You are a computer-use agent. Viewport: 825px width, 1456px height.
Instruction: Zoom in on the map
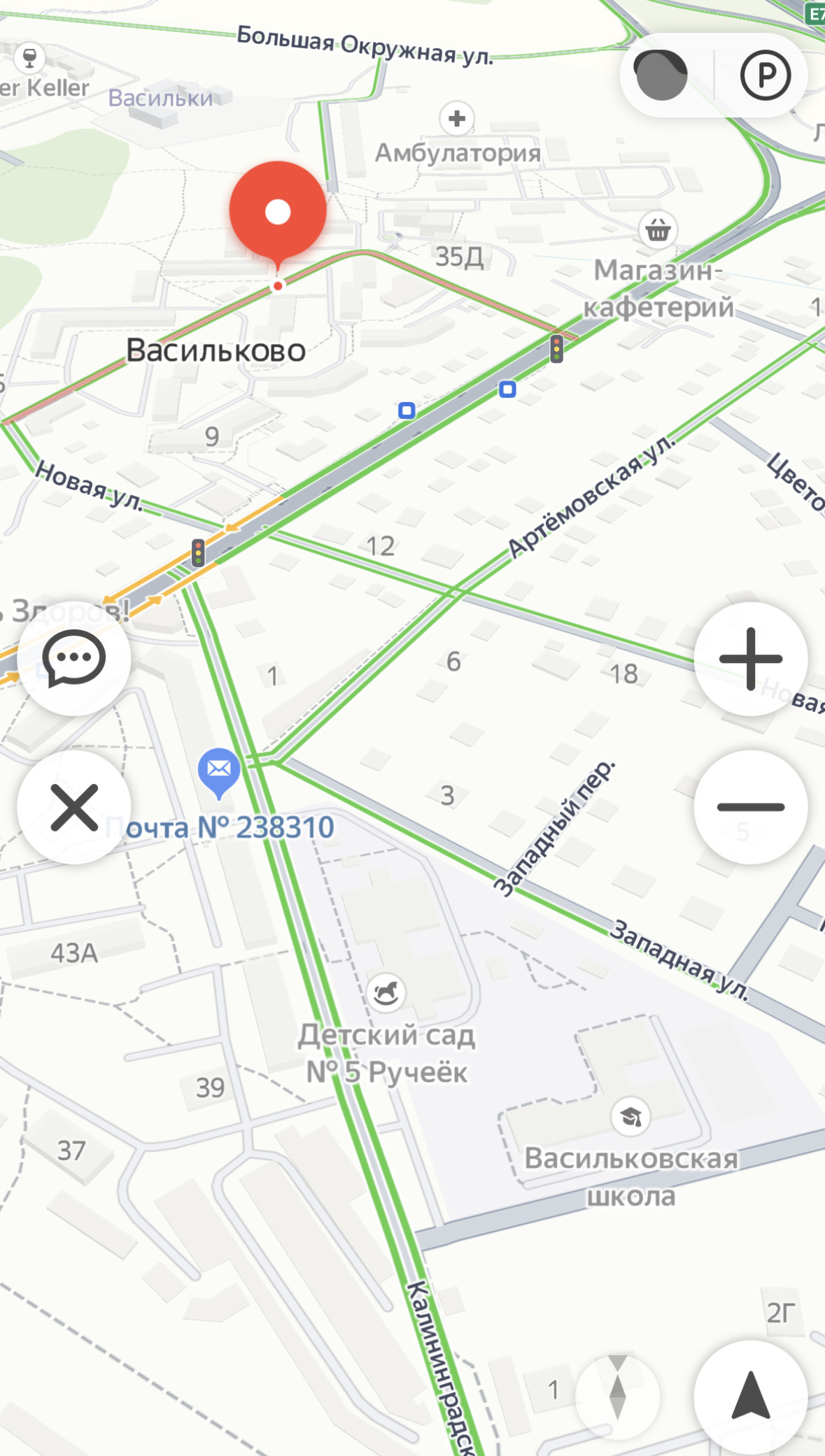(x=750, y=658)
